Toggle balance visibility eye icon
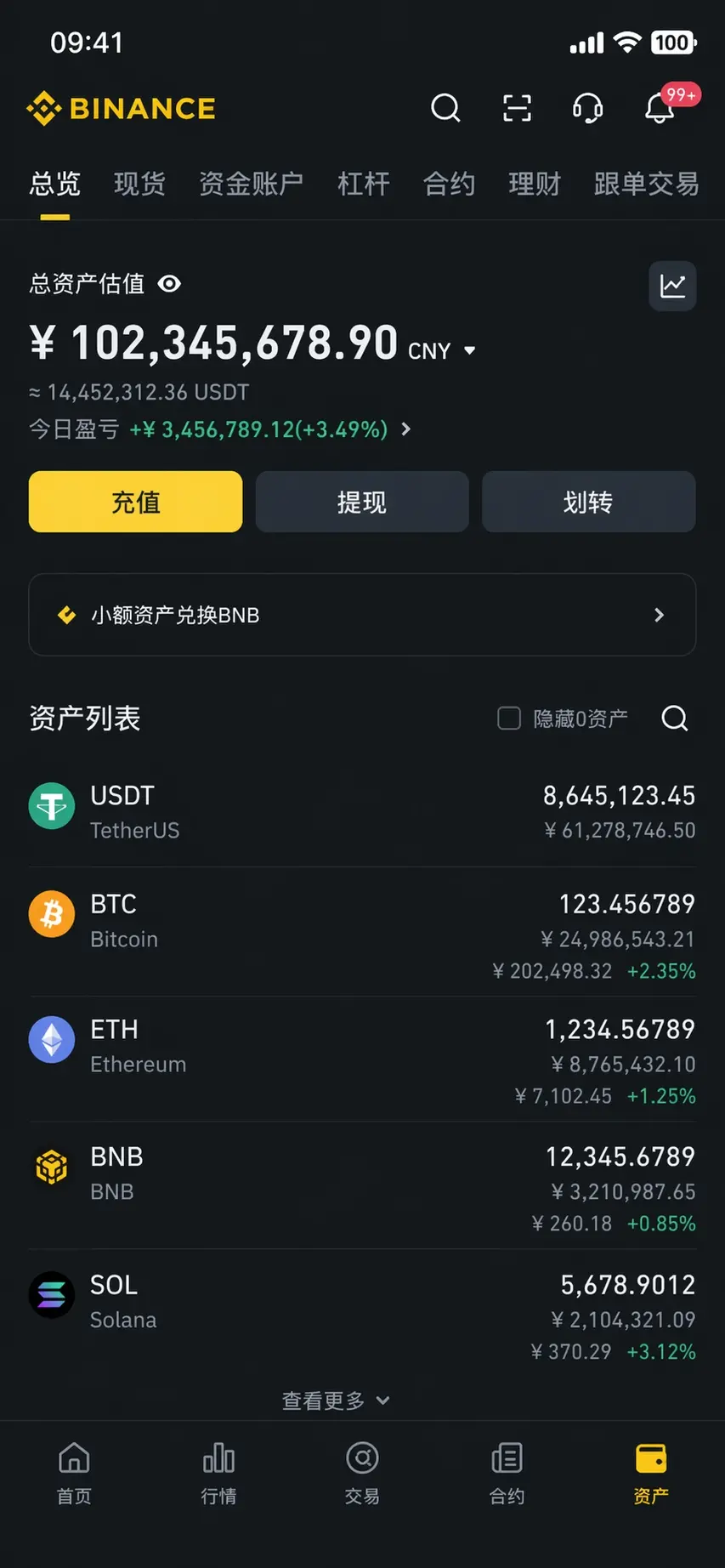Screen dimensions: 725x1568 click(169, 284)
